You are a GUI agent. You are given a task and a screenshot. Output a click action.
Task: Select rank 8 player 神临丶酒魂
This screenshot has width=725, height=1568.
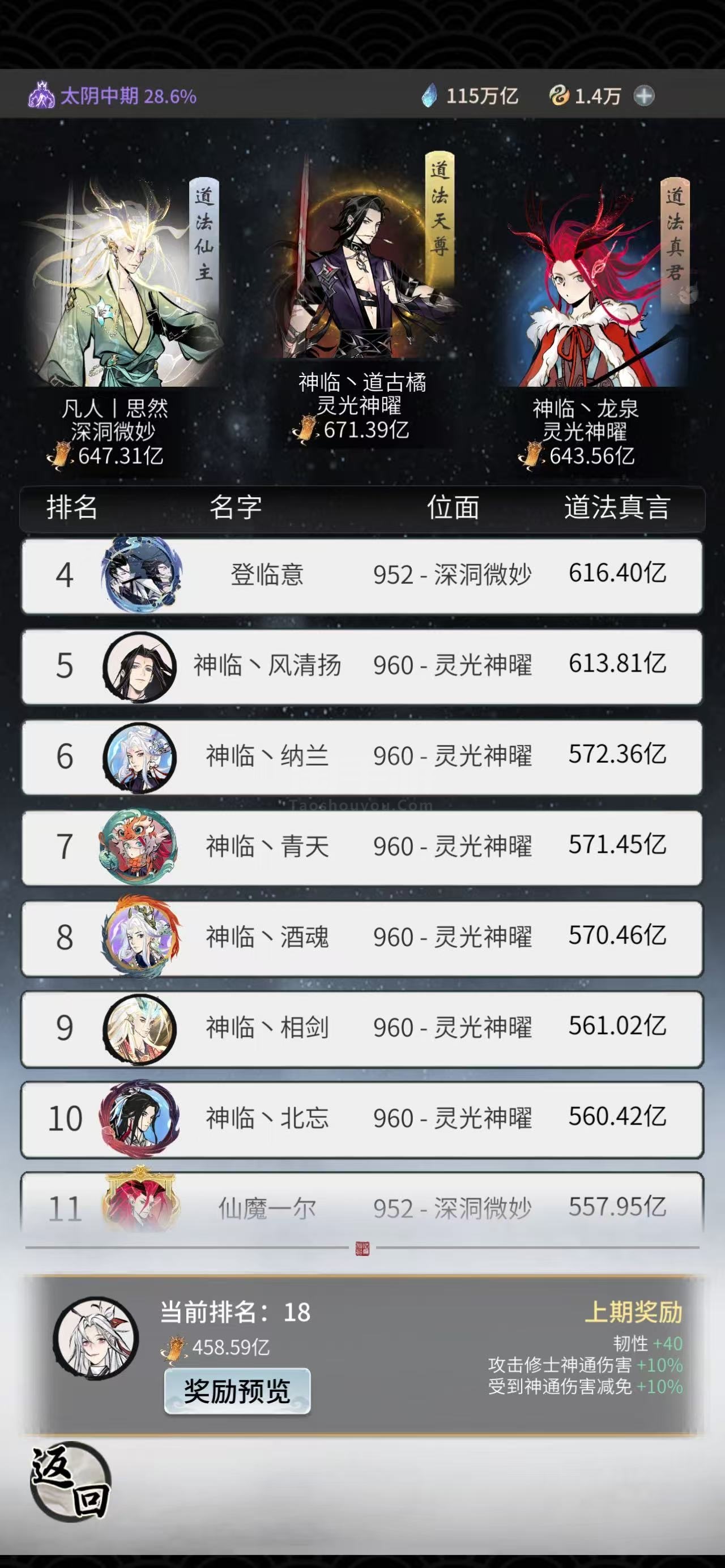point(361,937)
